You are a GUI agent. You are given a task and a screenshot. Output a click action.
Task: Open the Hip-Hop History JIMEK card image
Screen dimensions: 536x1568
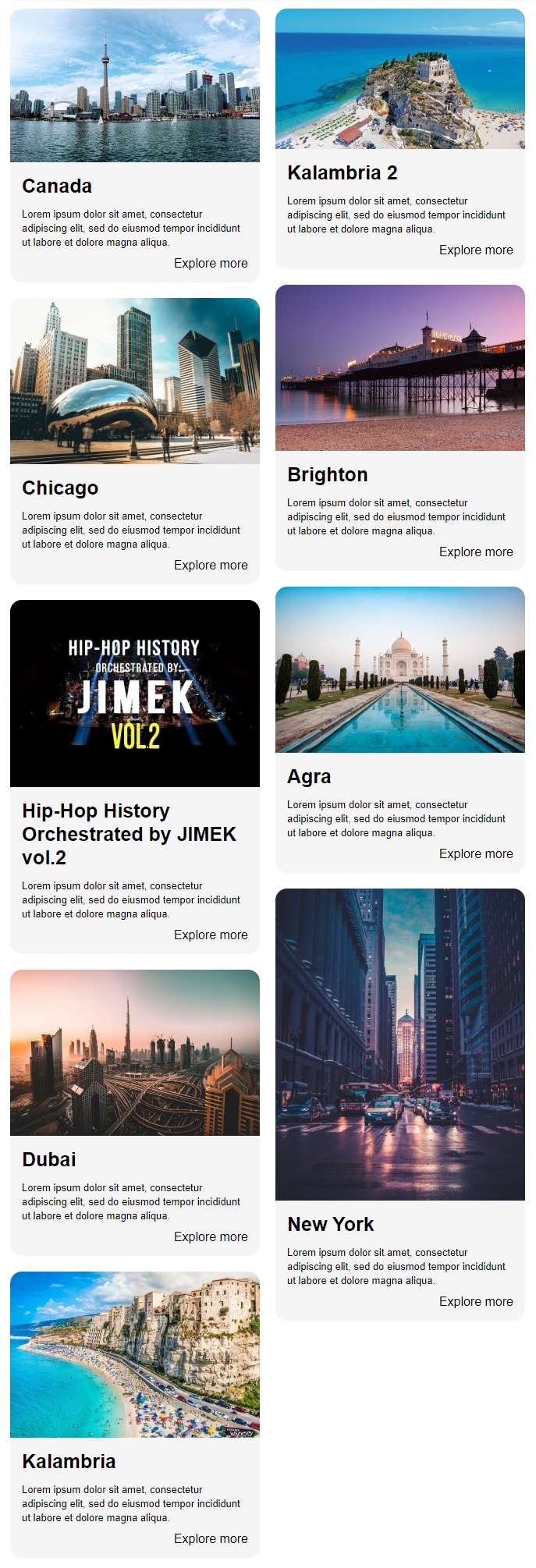click(x=134, y=694)
